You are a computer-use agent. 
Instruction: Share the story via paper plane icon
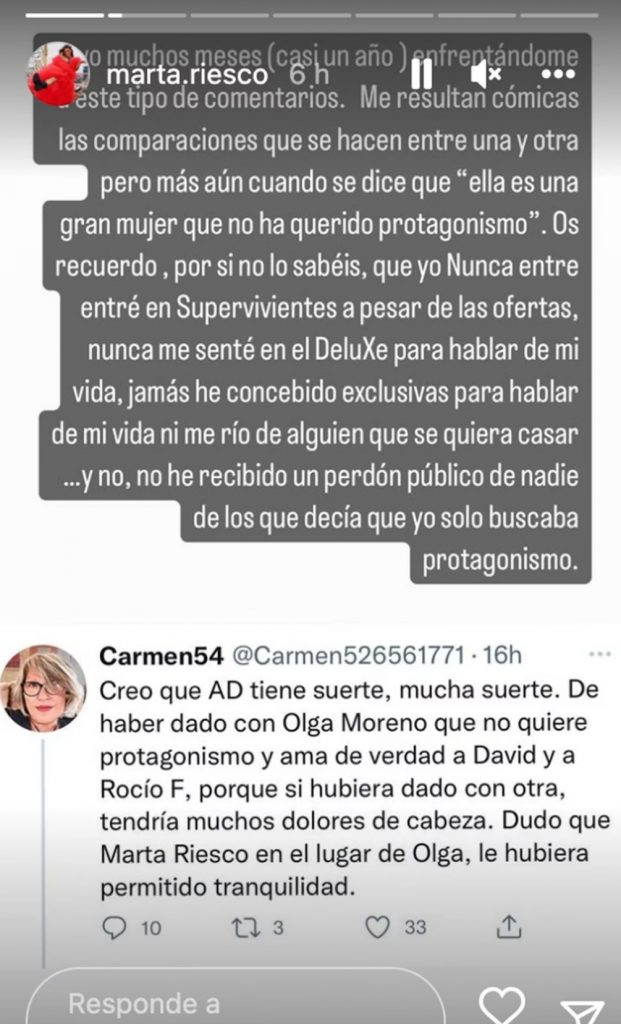point(579,1007)
